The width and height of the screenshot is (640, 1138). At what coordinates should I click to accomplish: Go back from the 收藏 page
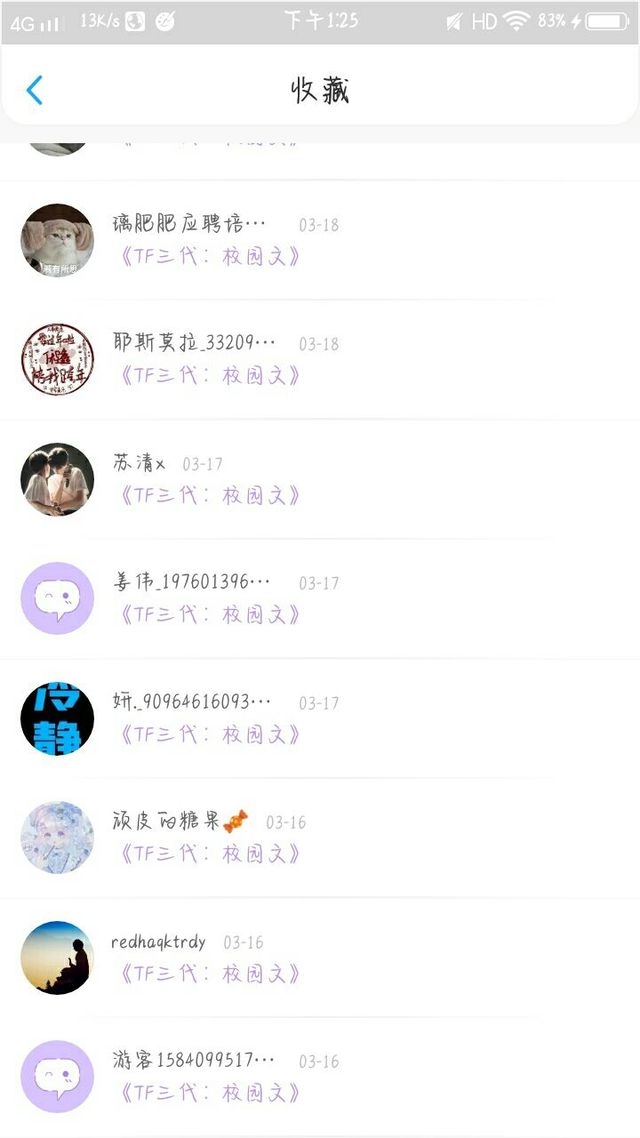(34, 90)
